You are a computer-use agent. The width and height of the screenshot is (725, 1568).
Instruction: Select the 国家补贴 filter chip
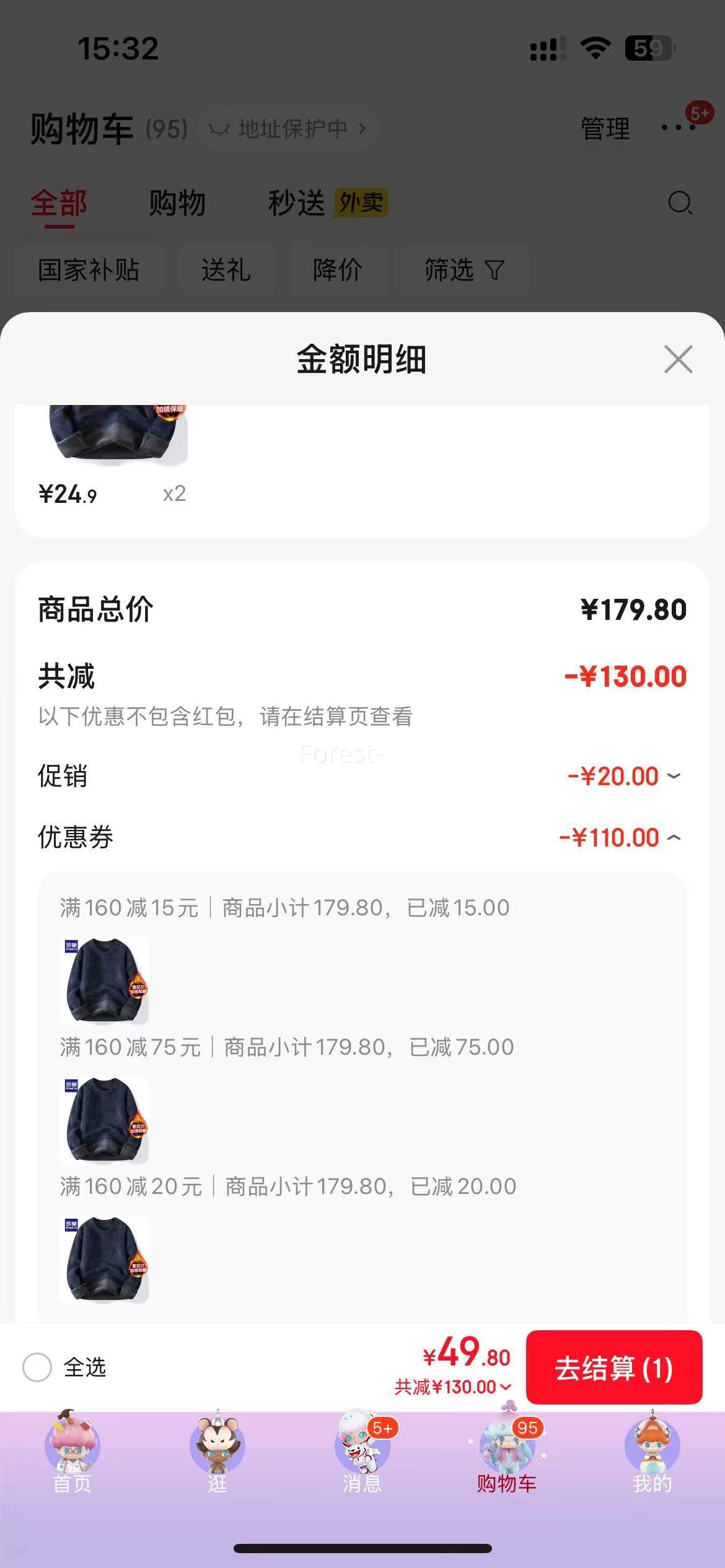(89, 270)
